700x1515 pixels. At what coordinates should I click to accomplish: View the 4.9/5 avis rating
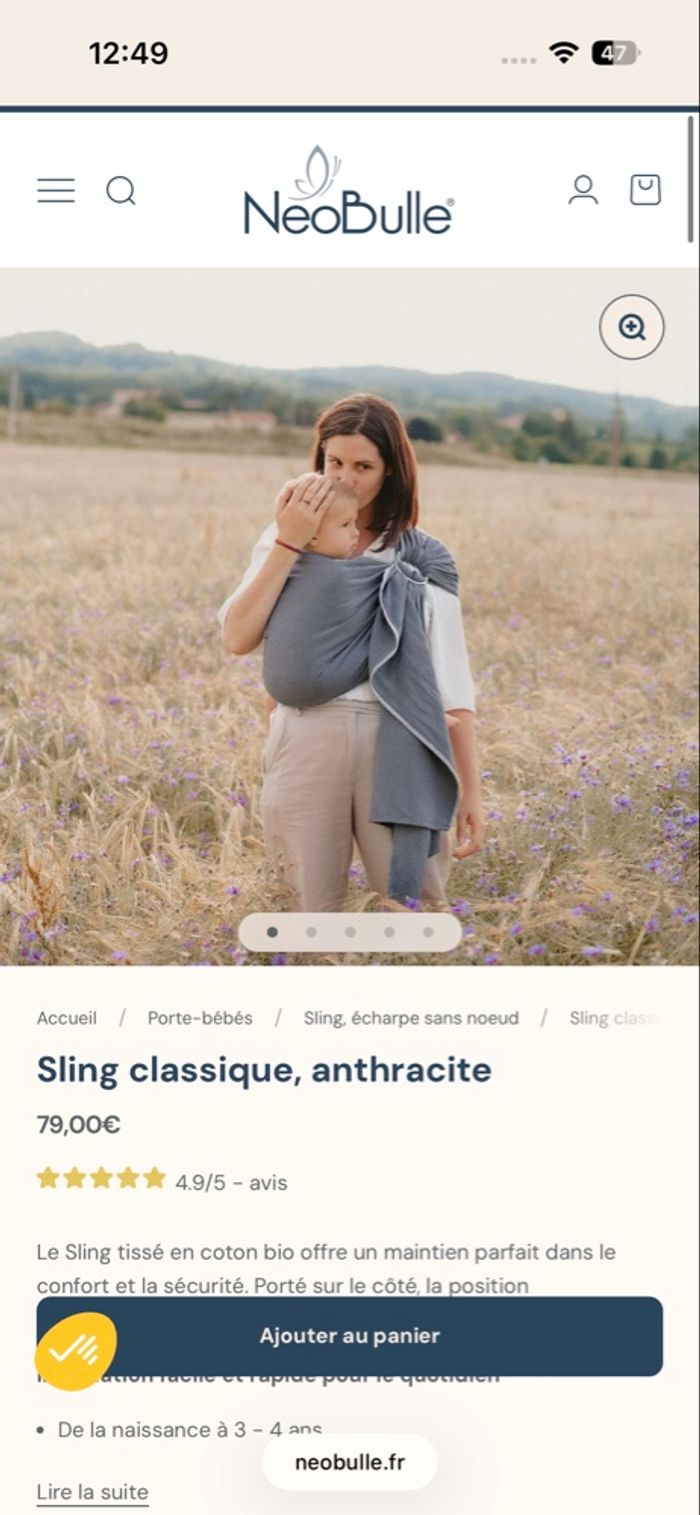point(231,1182)
